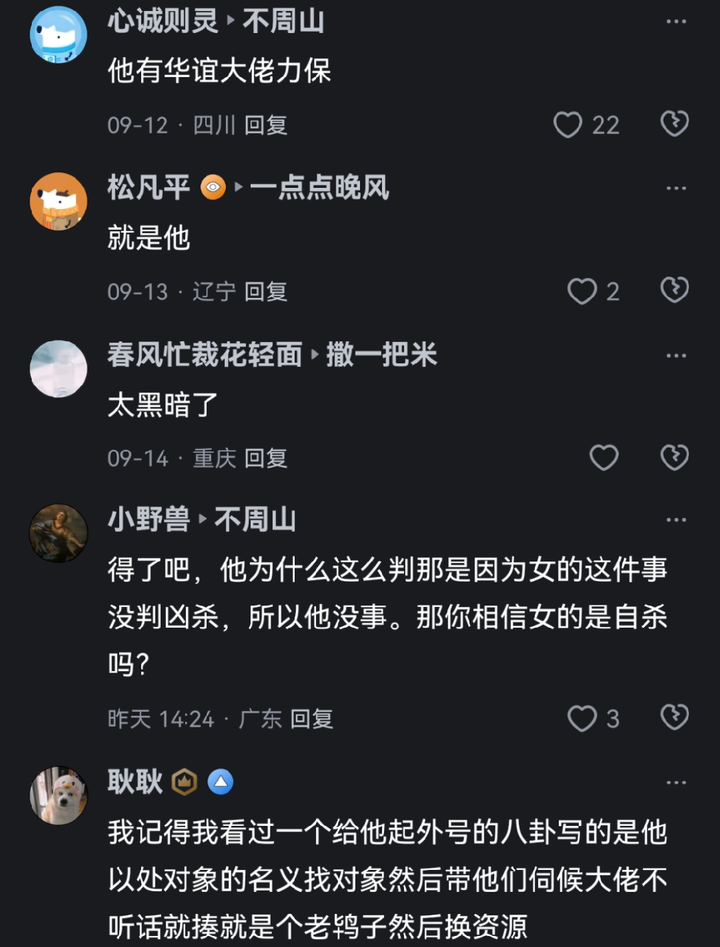
Task: View 耿耿's profile via avatar
Action: pyautogui.click(x=58, y=795)
